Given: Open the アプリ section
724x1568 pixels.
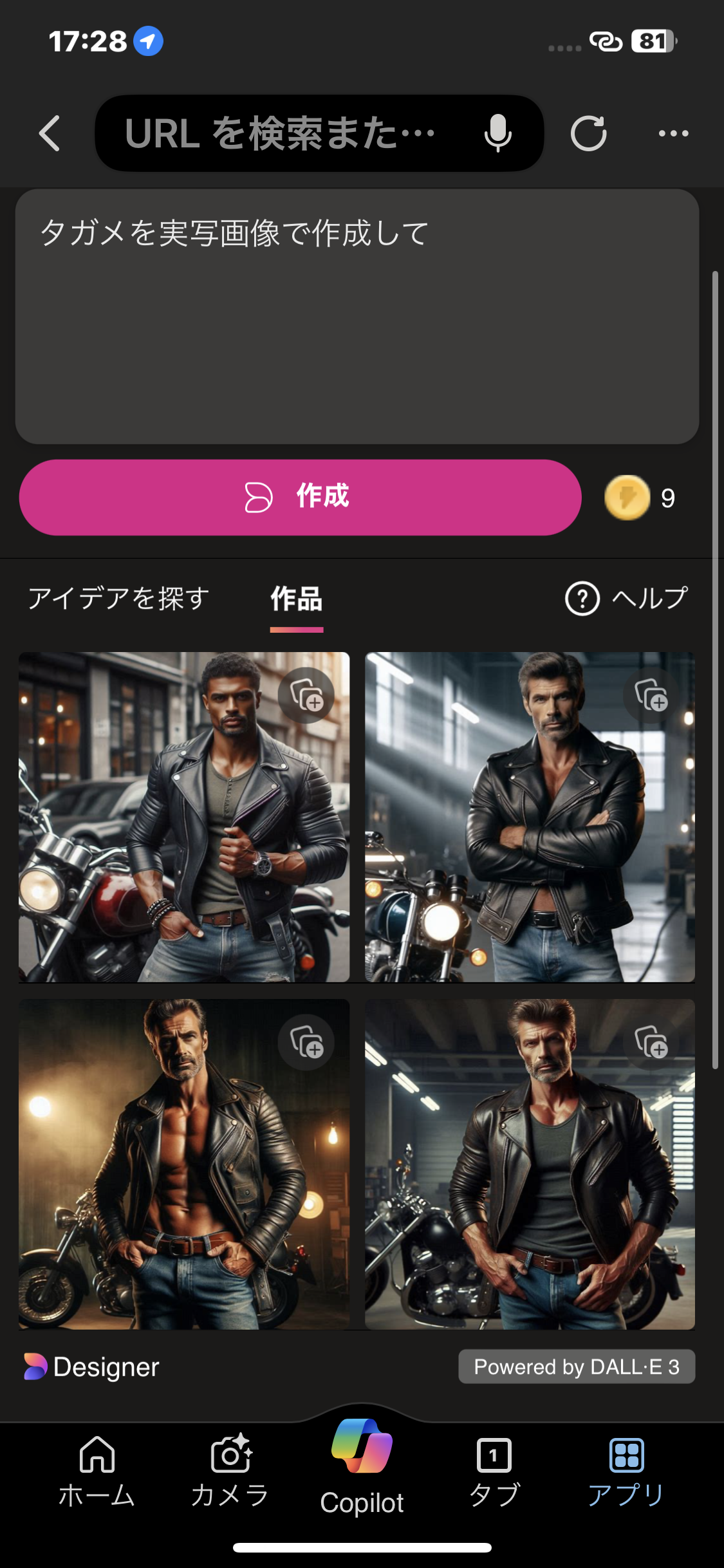Looking at the screenshot, I should [x=626, y=1471].
